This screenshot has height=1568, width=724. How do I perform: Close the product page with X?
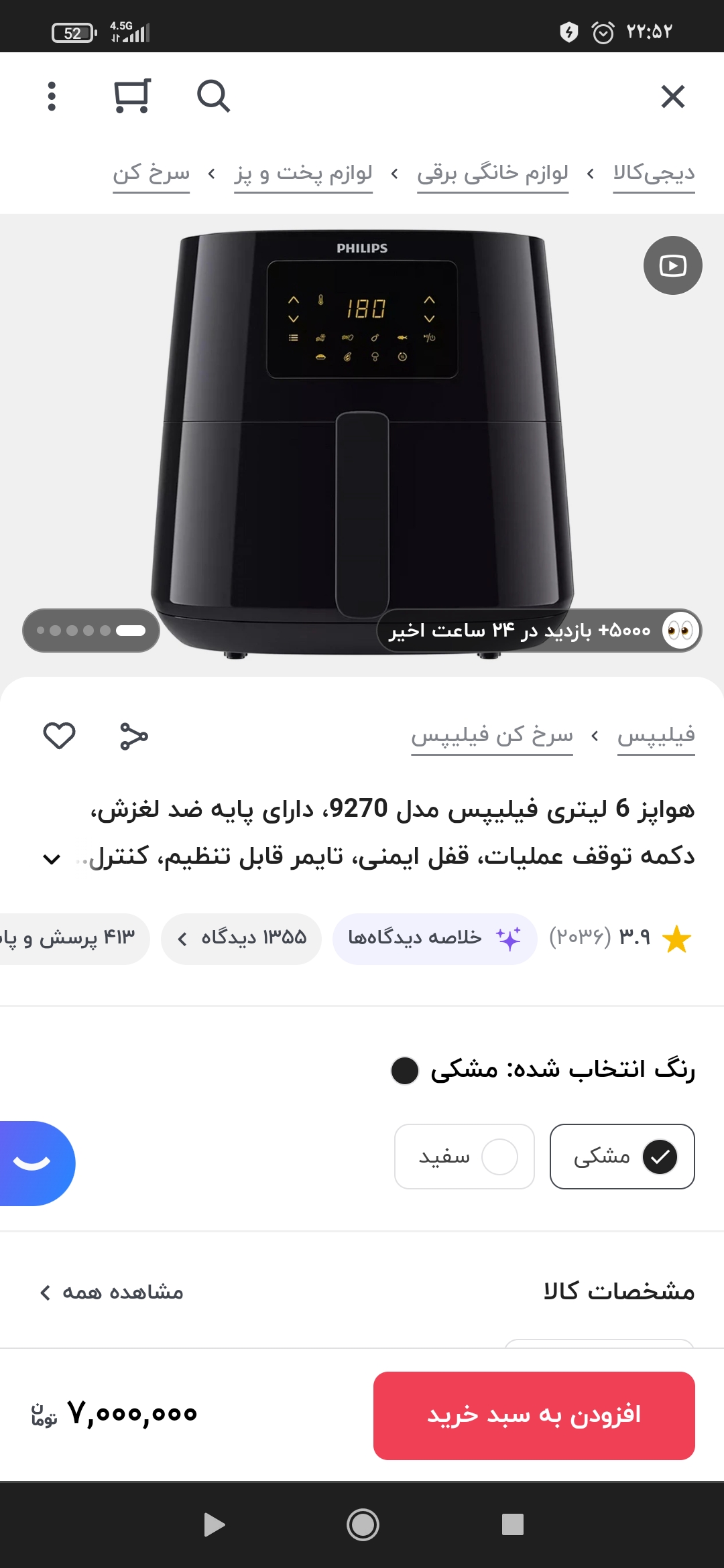[x=672, y=96]
